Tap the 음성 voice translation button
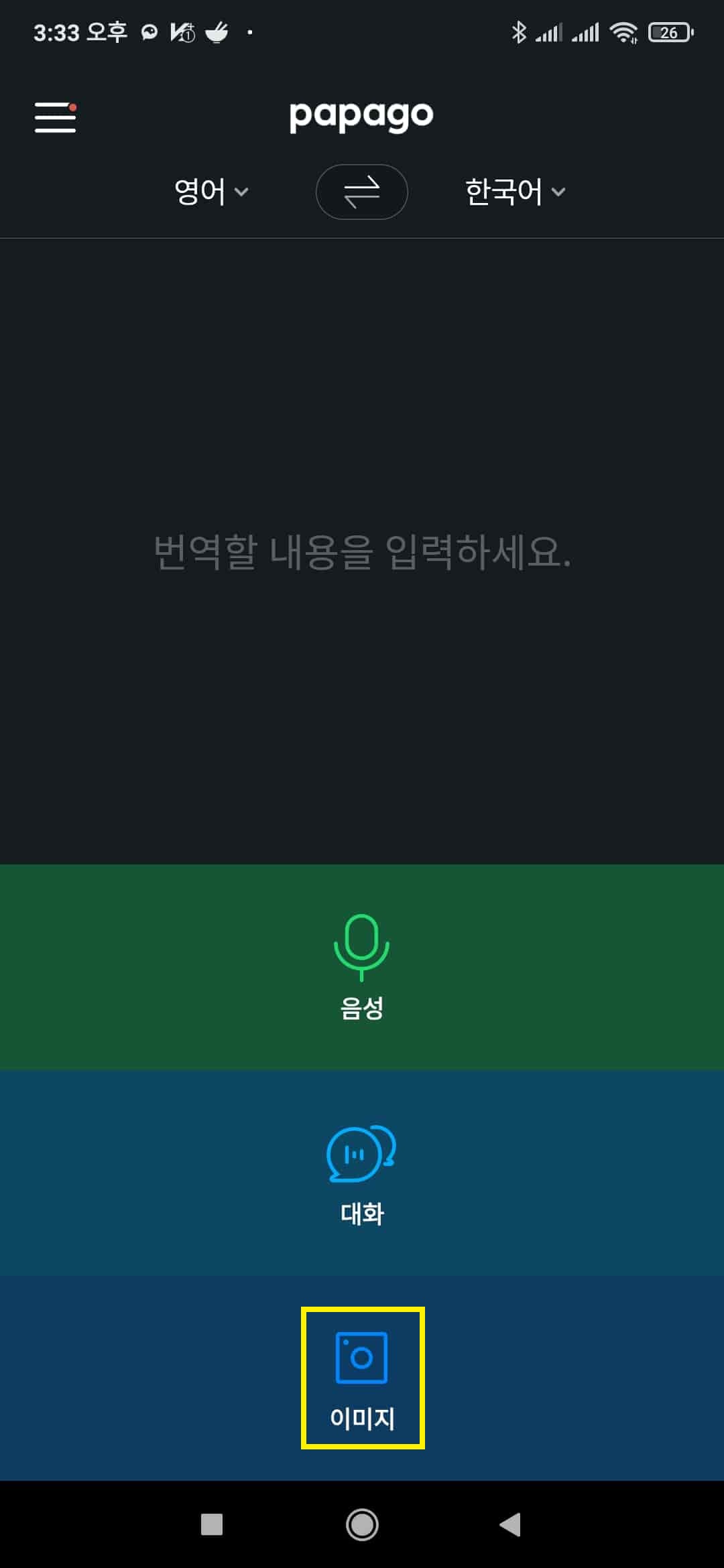The image size is (724, 1568). point(362,1005)
